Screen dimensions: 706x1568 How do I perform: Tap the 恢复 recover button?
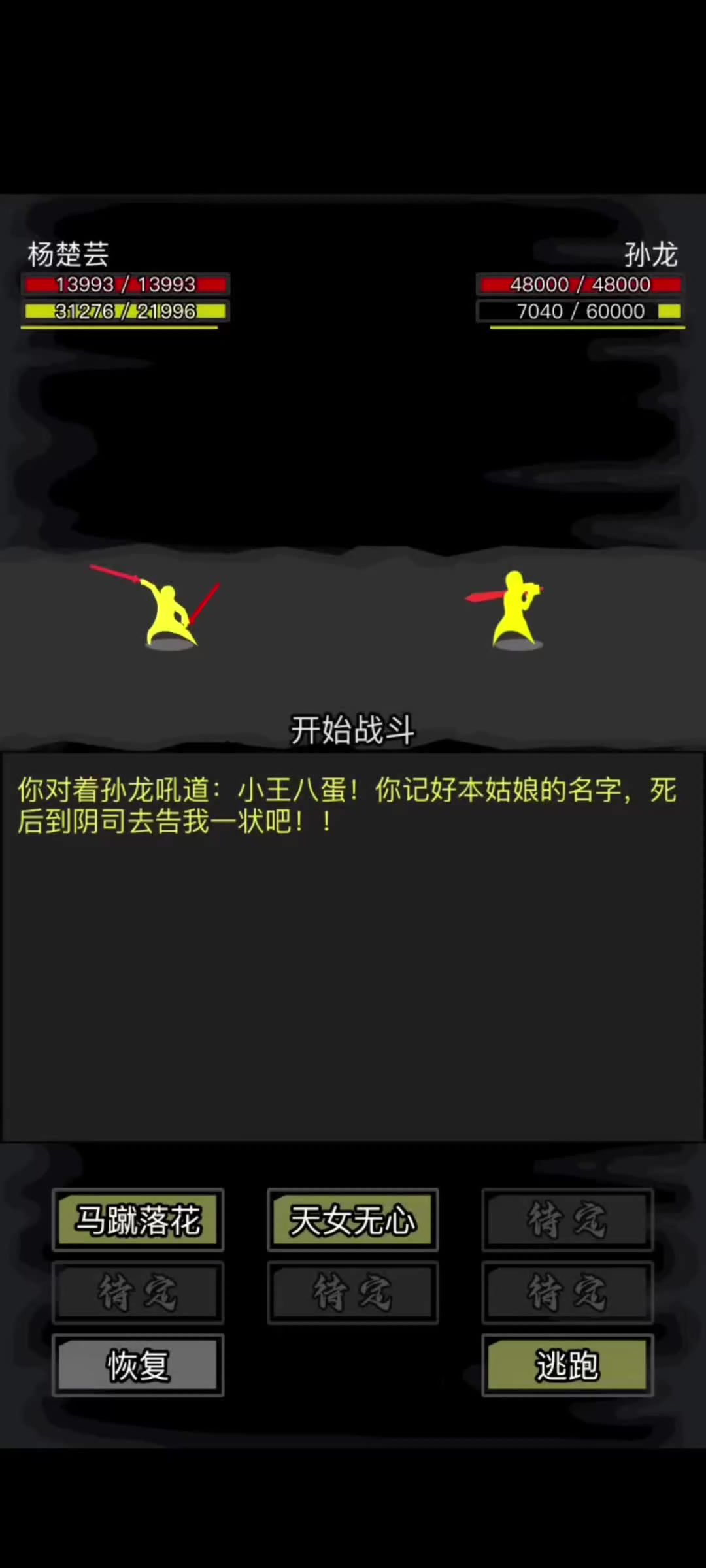tap(138, 1365)
